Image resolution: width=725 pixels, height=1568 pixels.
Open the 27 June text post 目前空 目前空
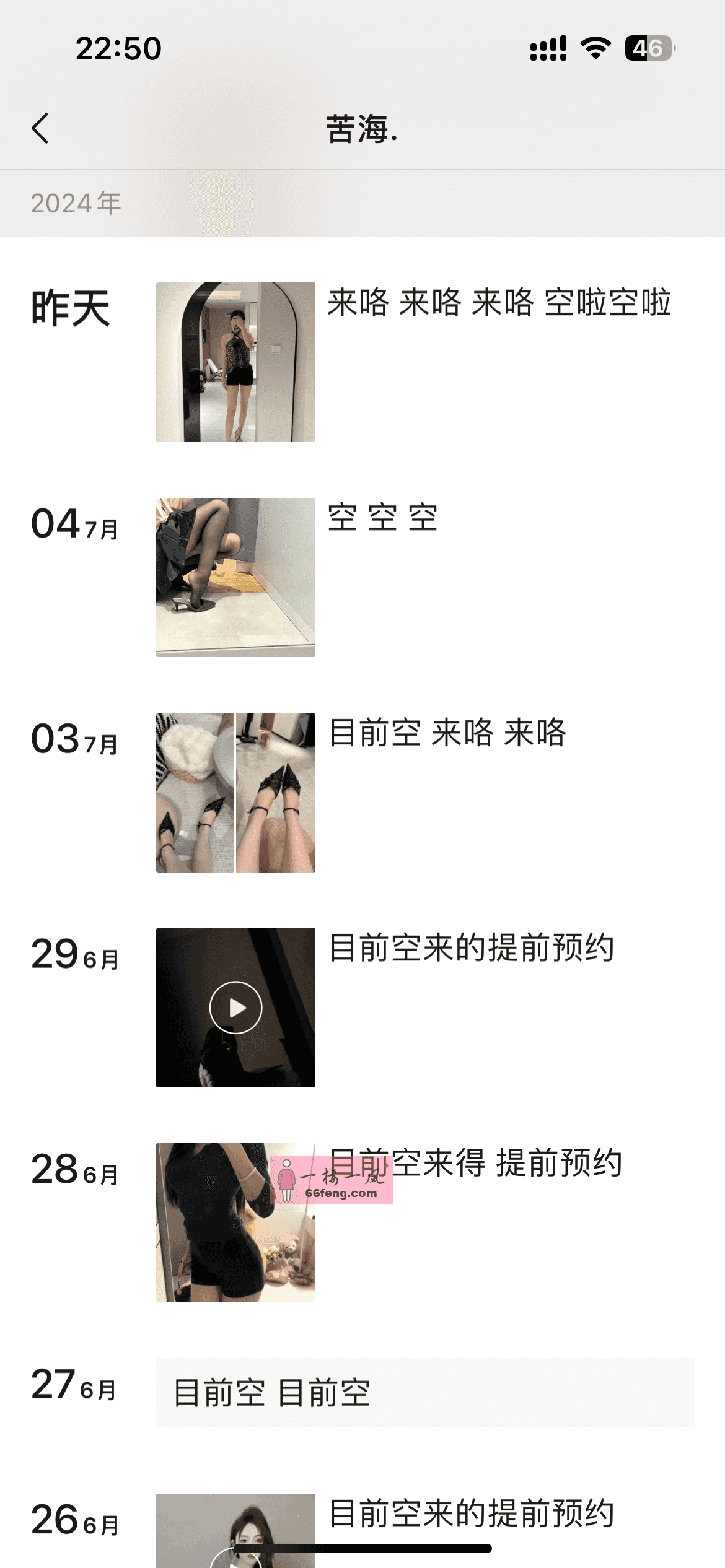[425, 1393]
